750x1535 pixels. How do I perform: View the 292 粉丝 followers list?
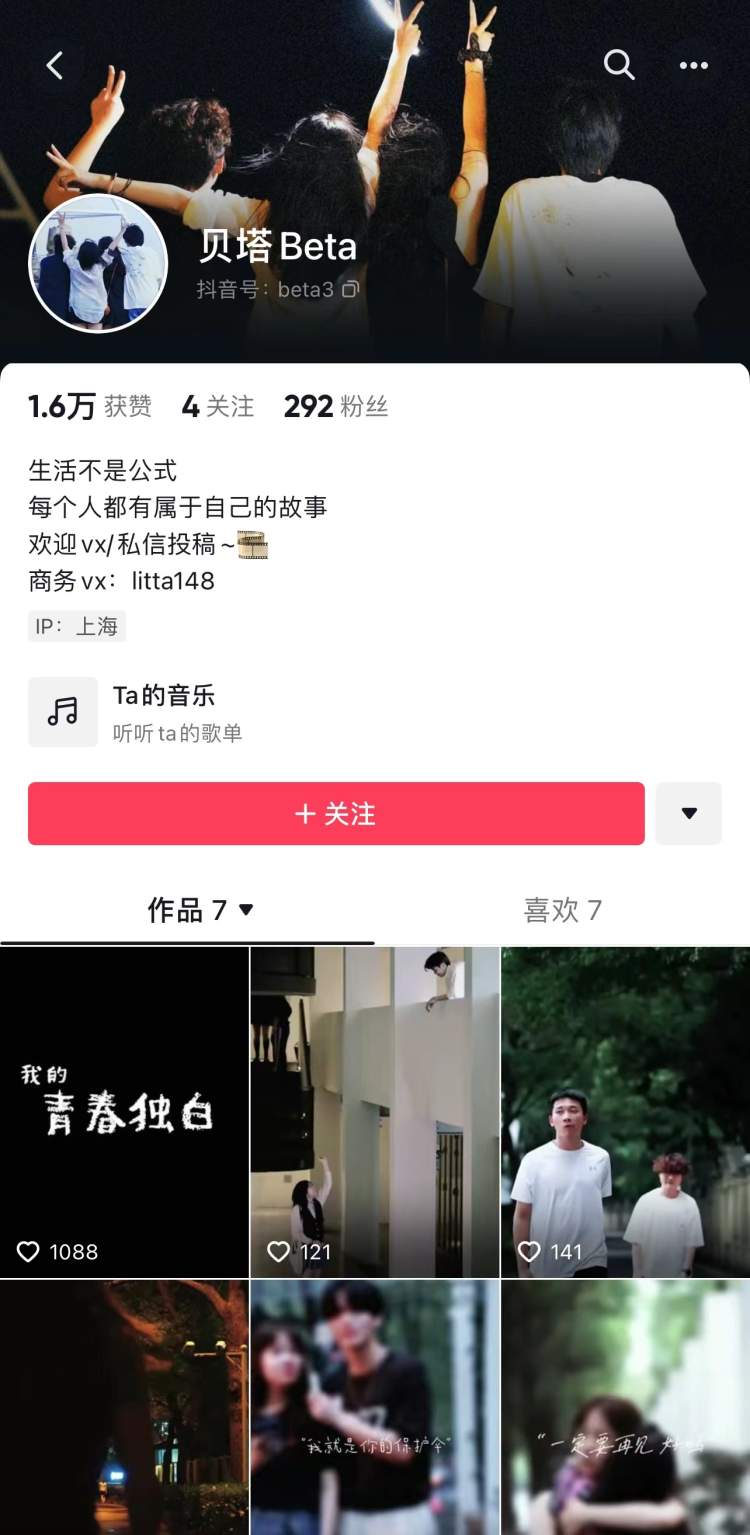(335, 406)
